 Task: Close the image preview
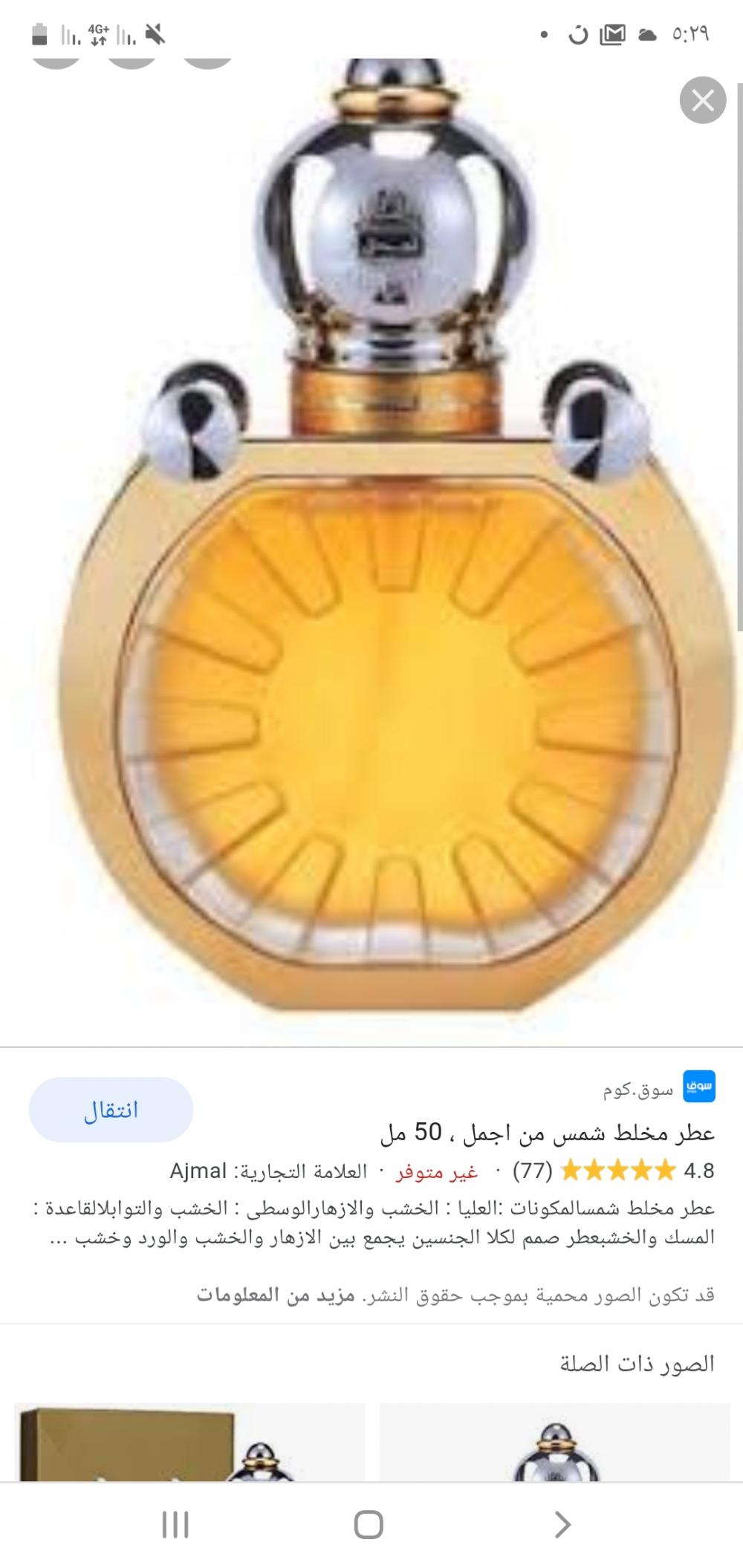coord(702,100)
